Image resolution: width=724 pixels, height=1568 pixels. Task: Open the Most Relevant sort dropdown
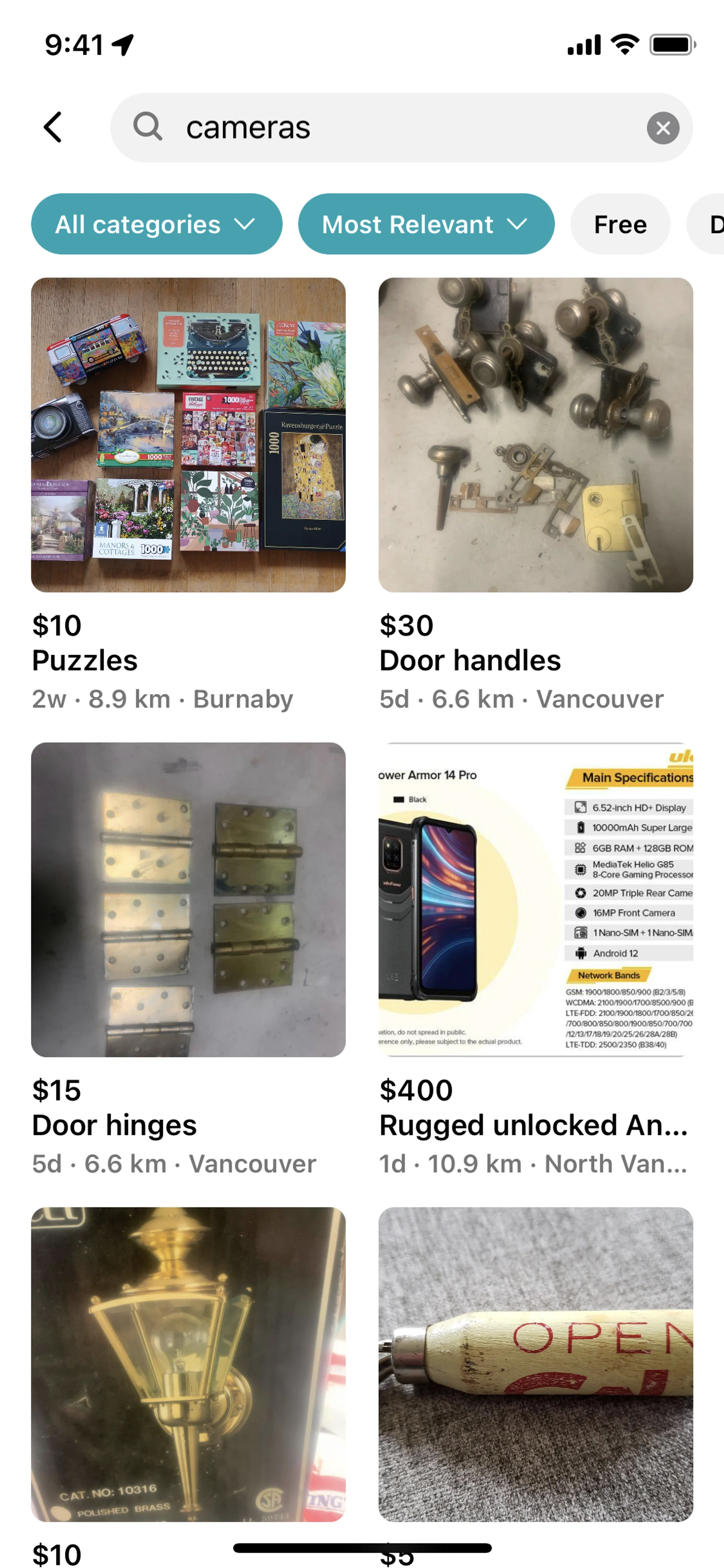(426, 224)
